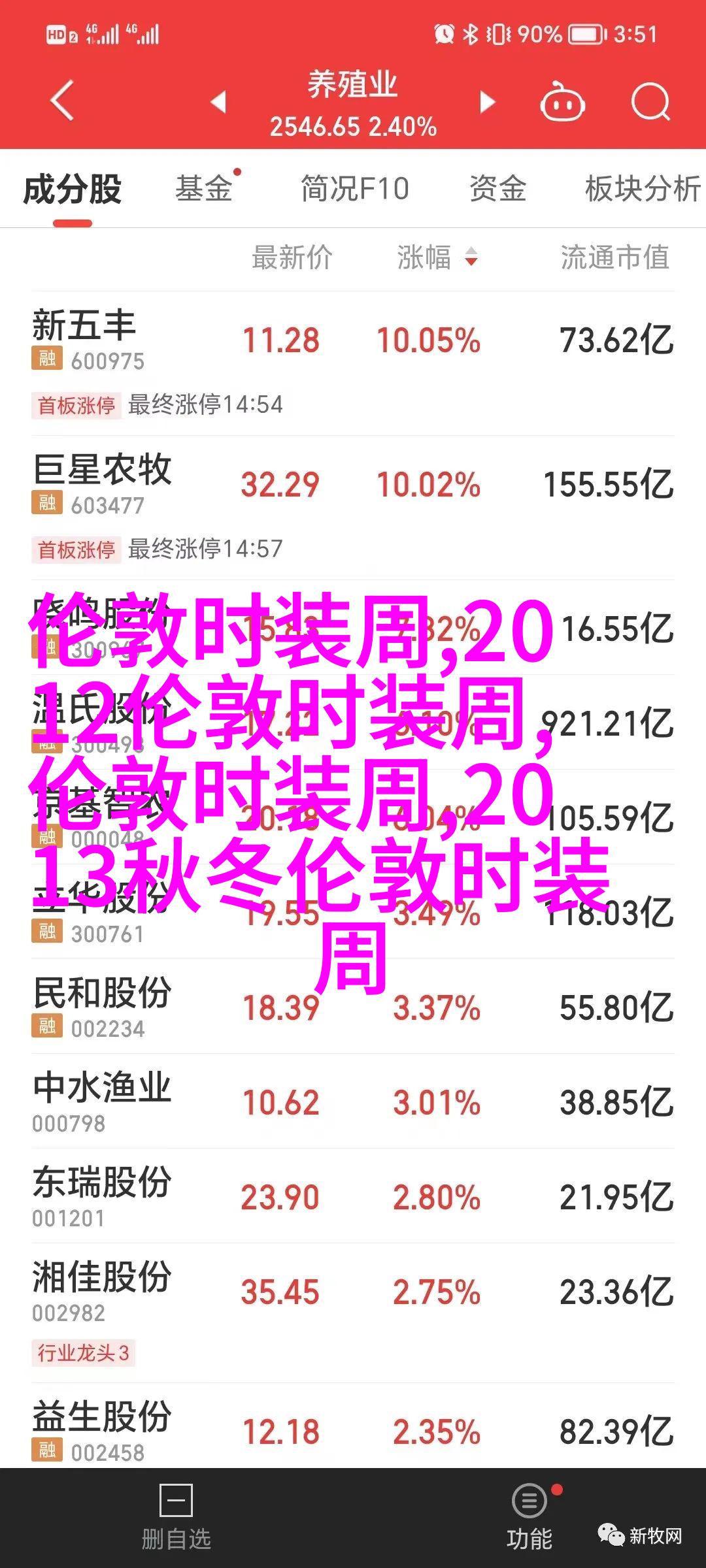Switch to the 基金 tab
The image size is (706, 1568).
tap(204, 189)
